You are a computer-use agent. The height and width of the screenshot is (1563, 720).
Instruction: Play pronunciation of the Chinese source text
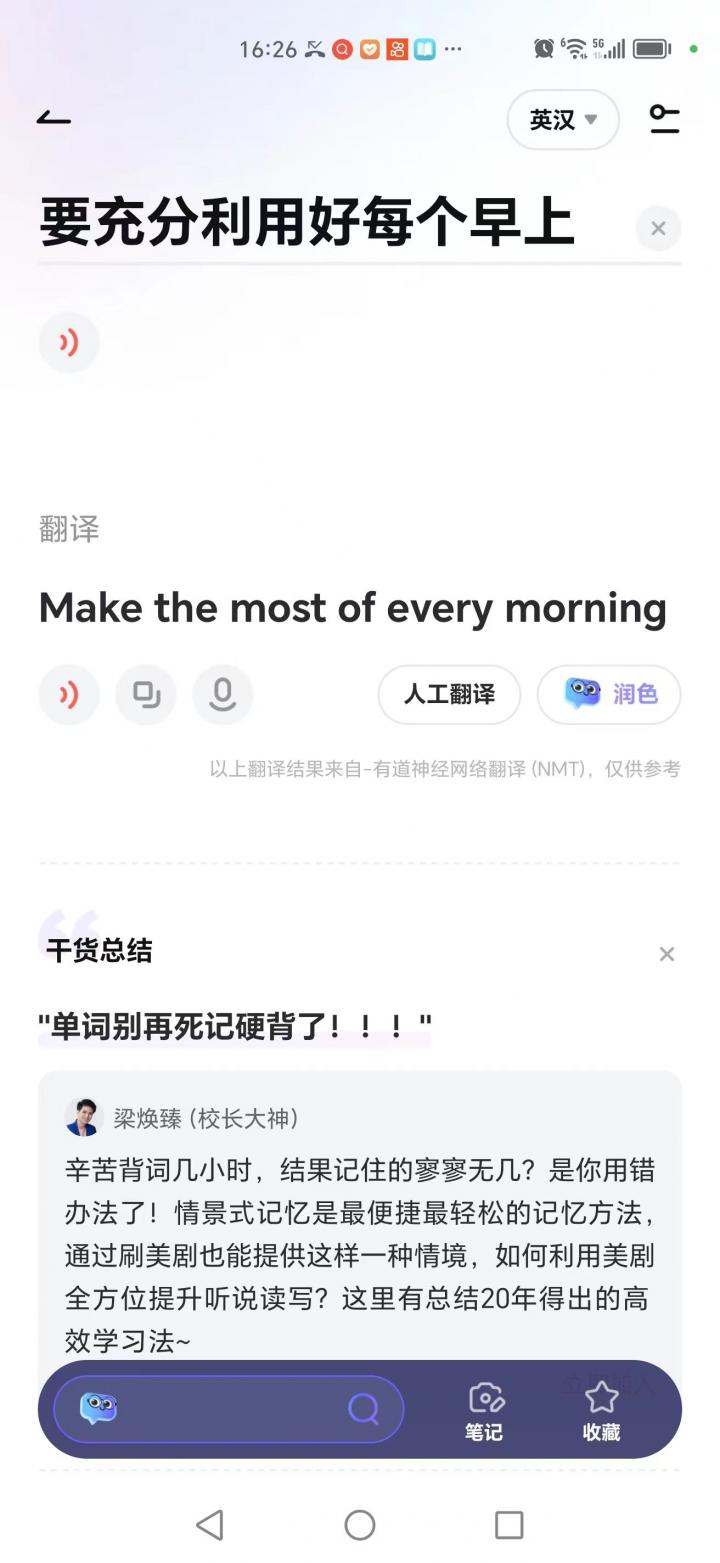click(69, 343)
